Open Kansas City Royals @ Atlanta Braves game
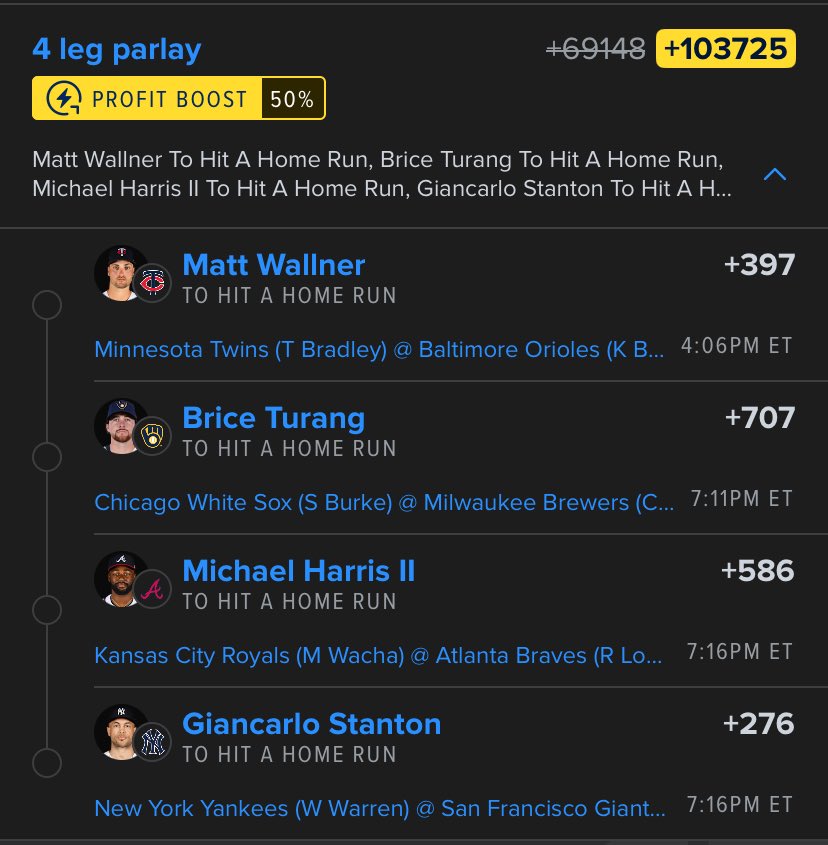The height and width of the screenshot is (845, 828). [x=378, y=655]
